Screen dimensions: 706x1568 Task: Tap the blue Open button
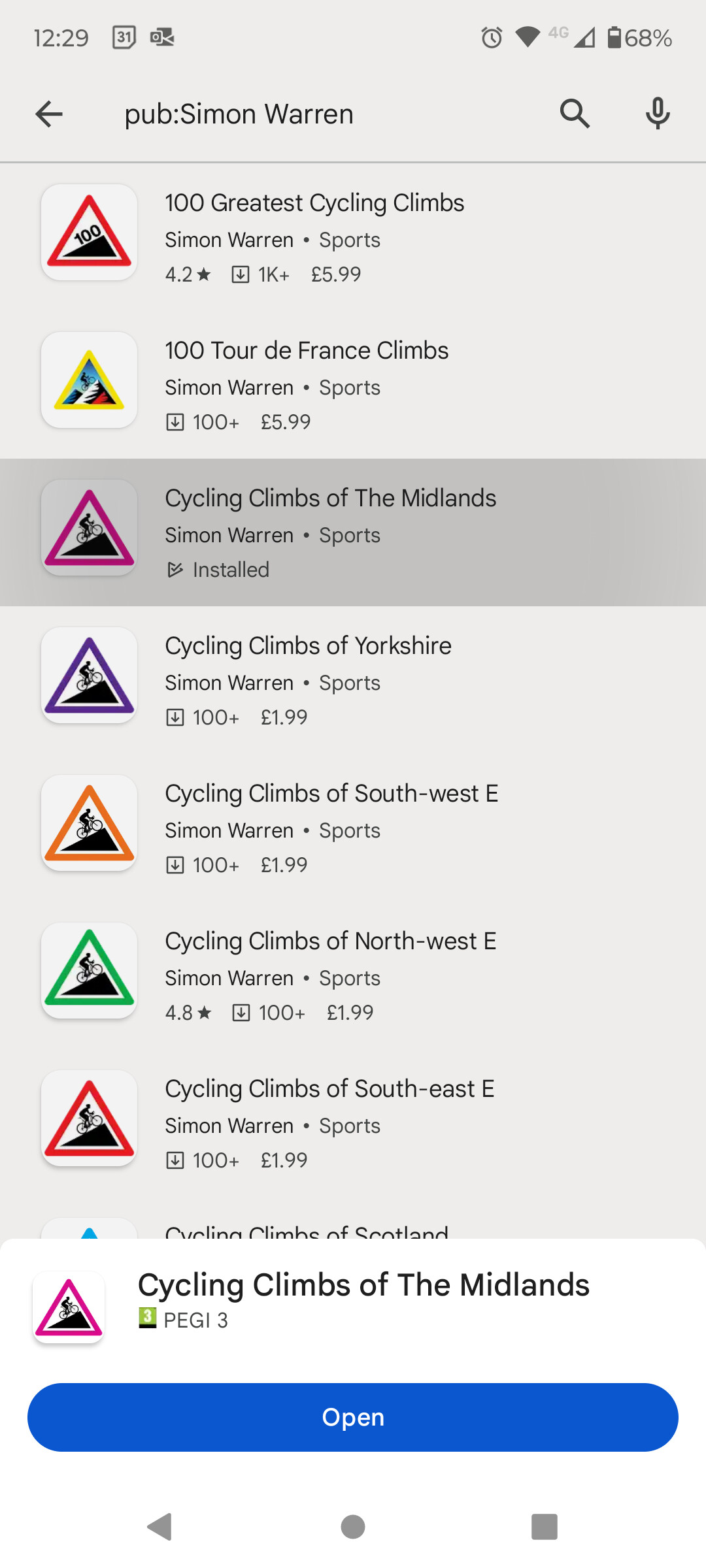click(x=353, y=1417)
